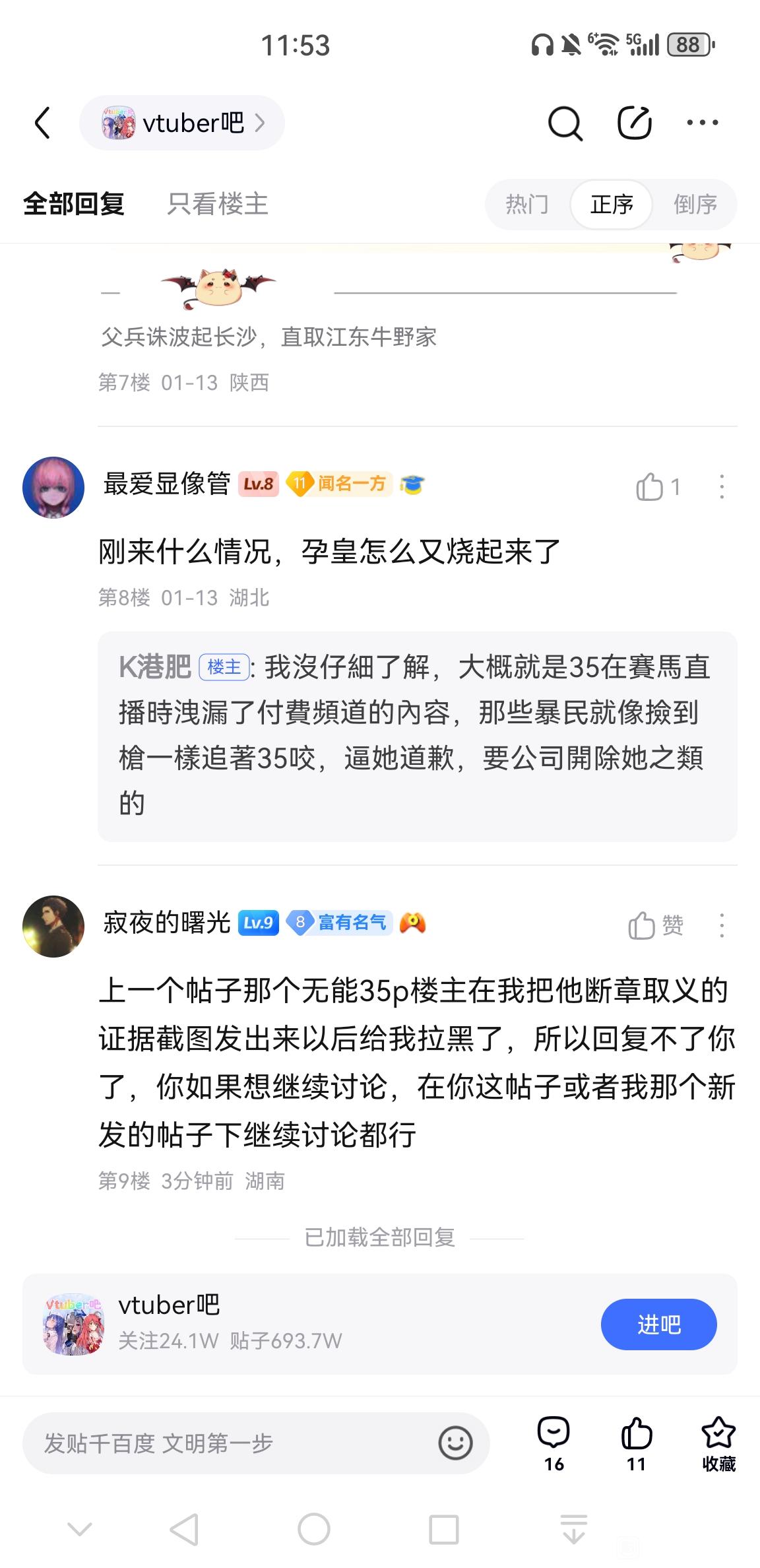Viewport: 760px width, 1568px height.
Task: Tap the reply input field
Action: 231,1443
